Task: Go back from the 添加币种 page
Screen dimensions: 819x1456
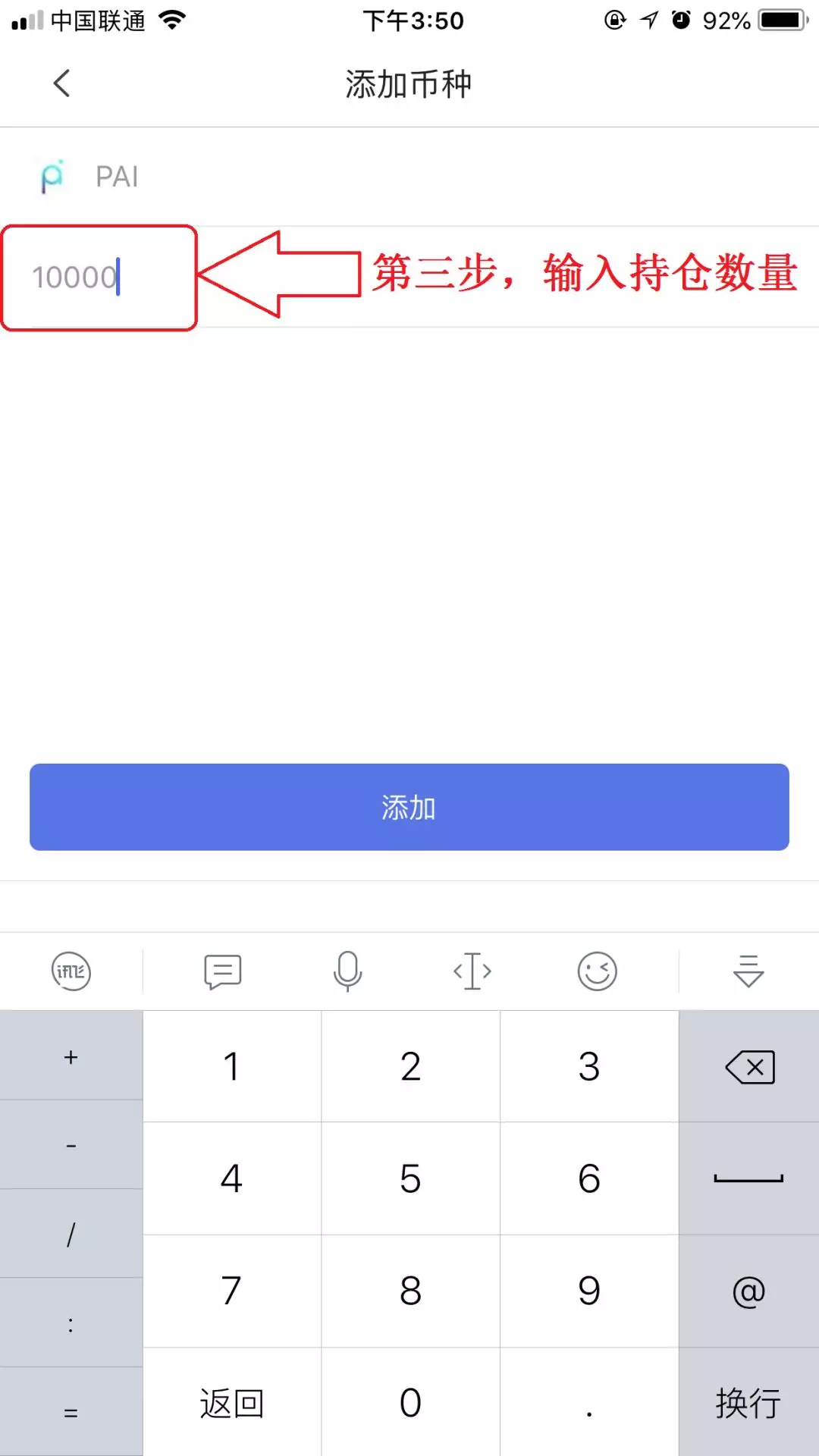Action: coord(62,83)
